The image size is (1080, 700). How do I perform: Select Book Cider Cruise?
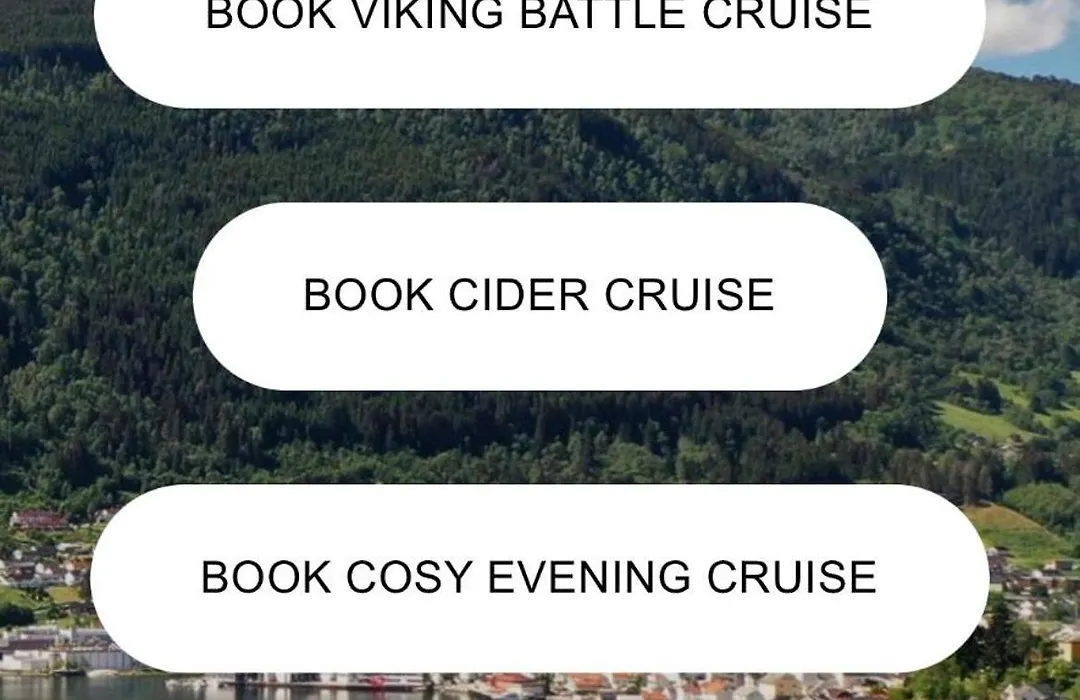point(540,296)
